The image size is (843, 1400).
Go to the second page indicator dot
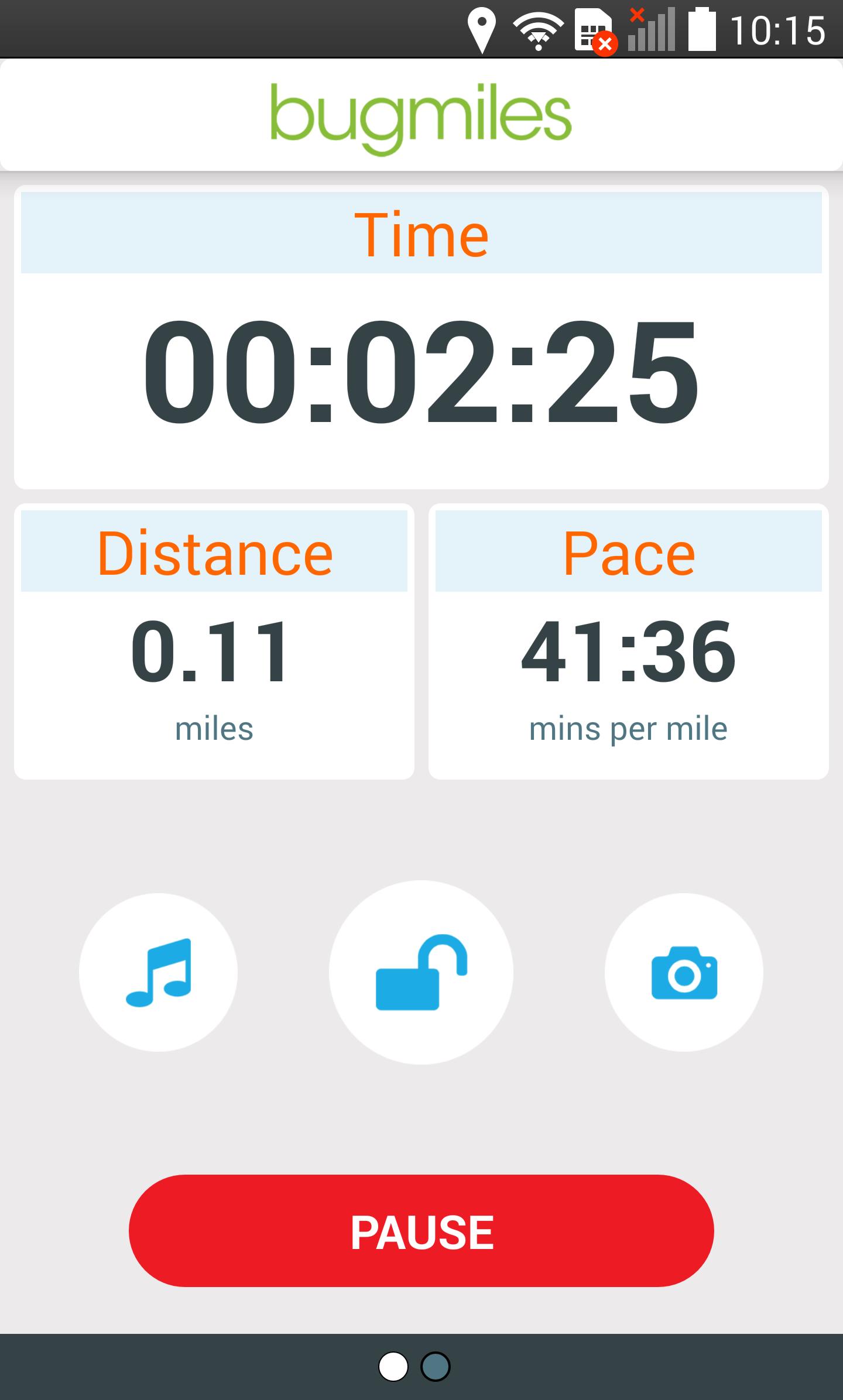436,1367
